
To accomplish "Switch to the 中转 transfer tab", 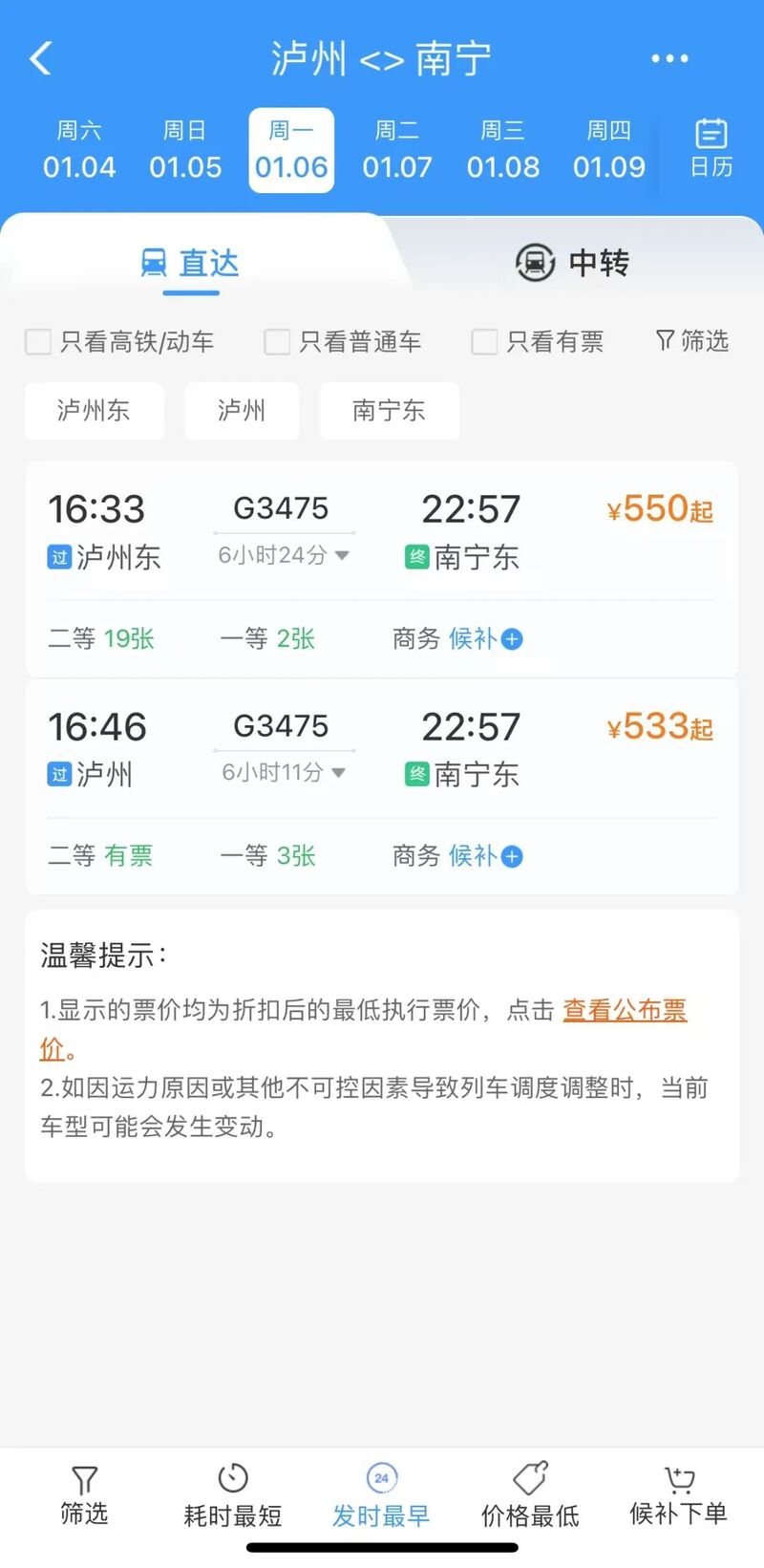I will coord(572,262).
